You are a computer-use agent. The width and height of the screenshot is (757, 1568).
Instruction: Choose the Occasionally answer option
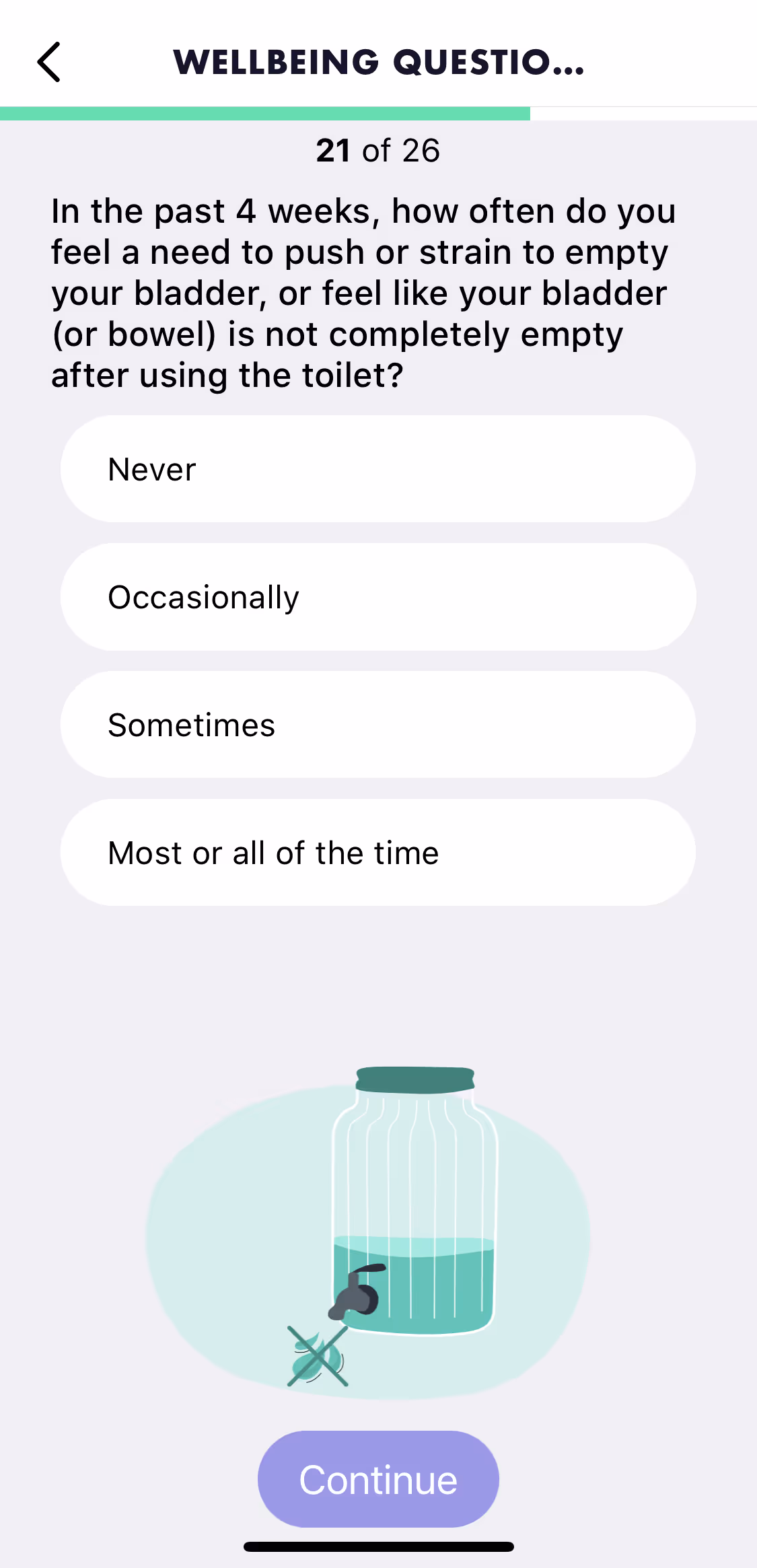pos(378,596)
